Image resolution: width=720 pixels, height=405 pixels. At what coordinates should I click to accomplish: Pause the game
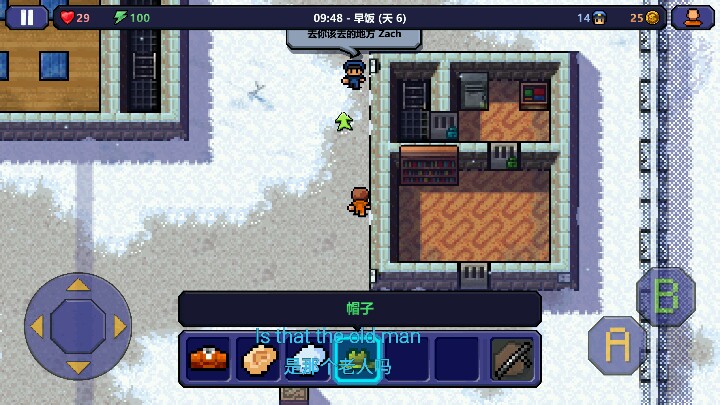coord(28,17)
